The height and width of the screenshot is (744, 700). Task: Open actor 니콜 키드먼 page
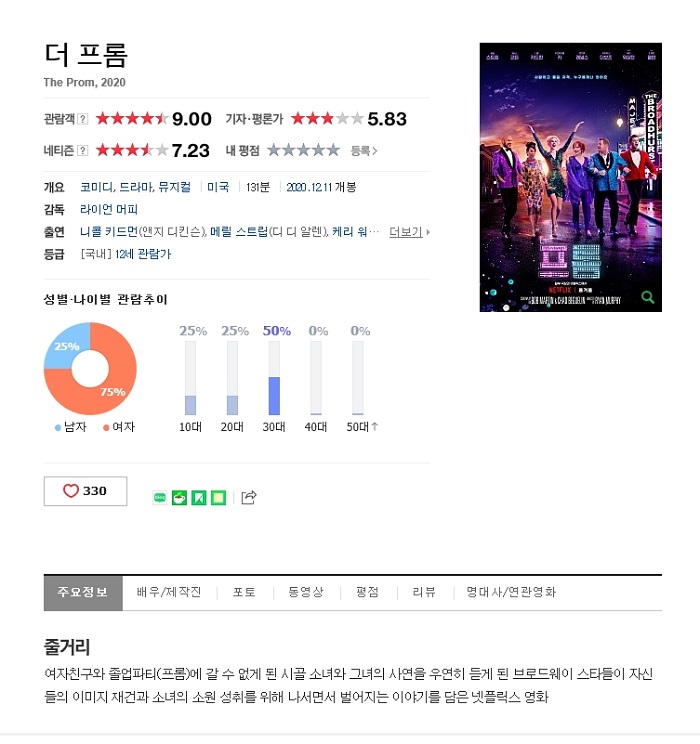(108, 232)
